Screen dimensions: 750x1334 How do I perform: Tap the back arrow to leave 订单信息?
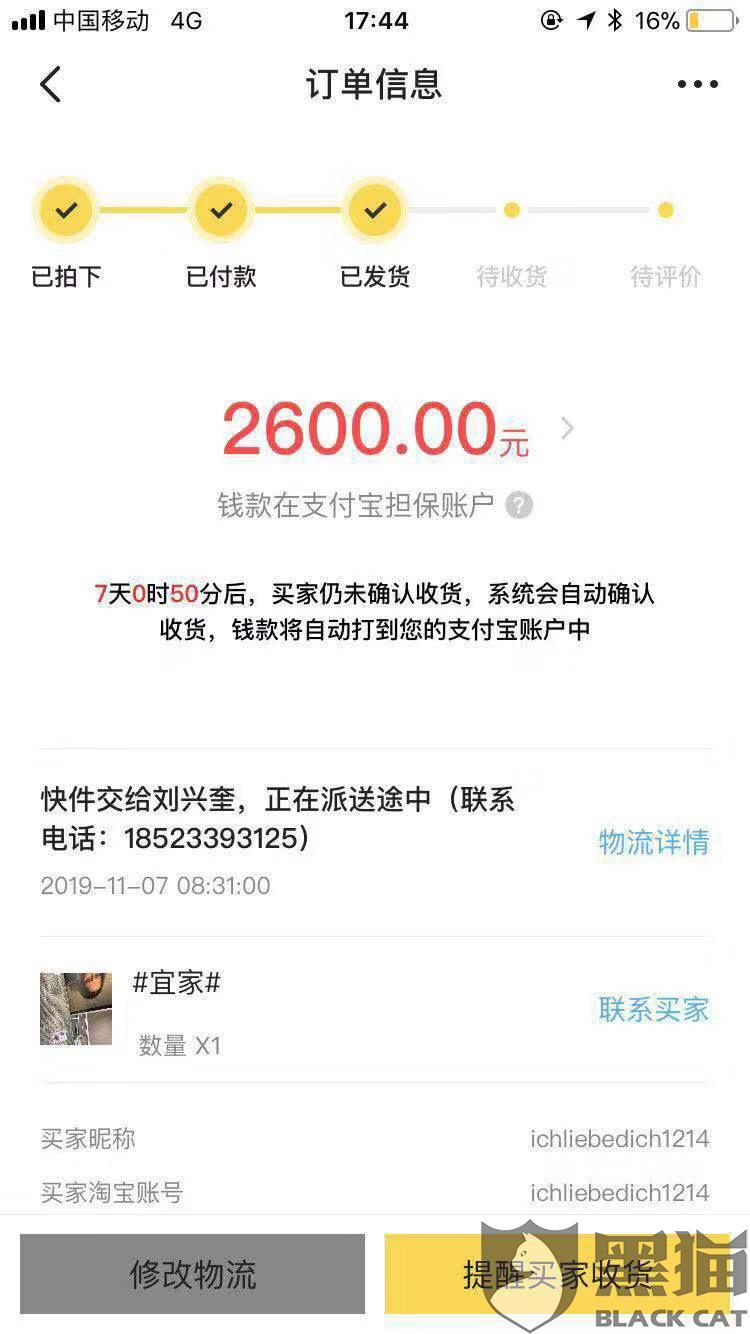tap(50, 85)
